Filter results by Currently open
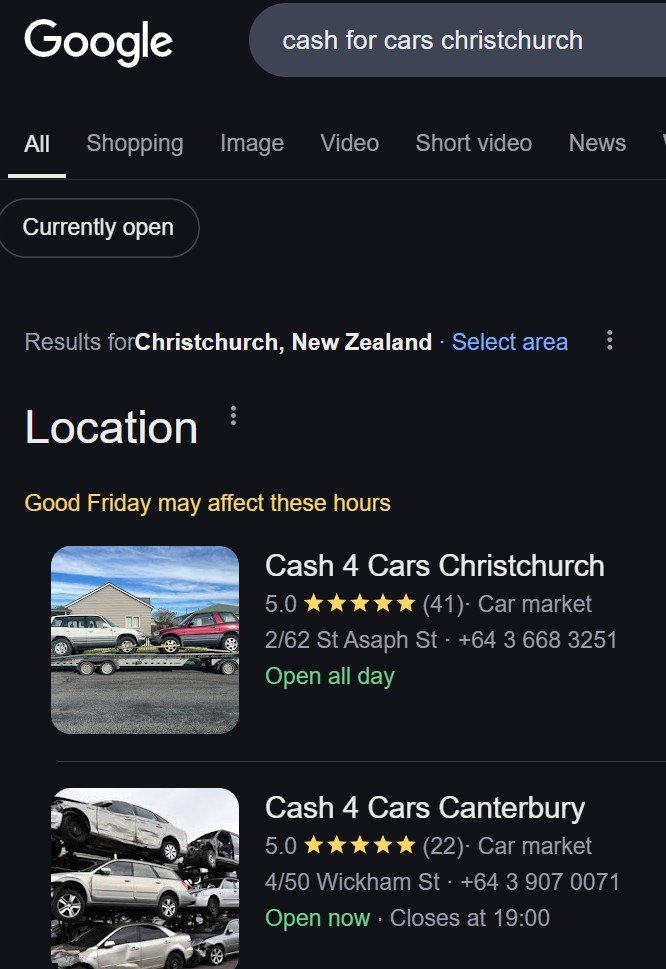The image size is (666, 969). coord(98,228)
